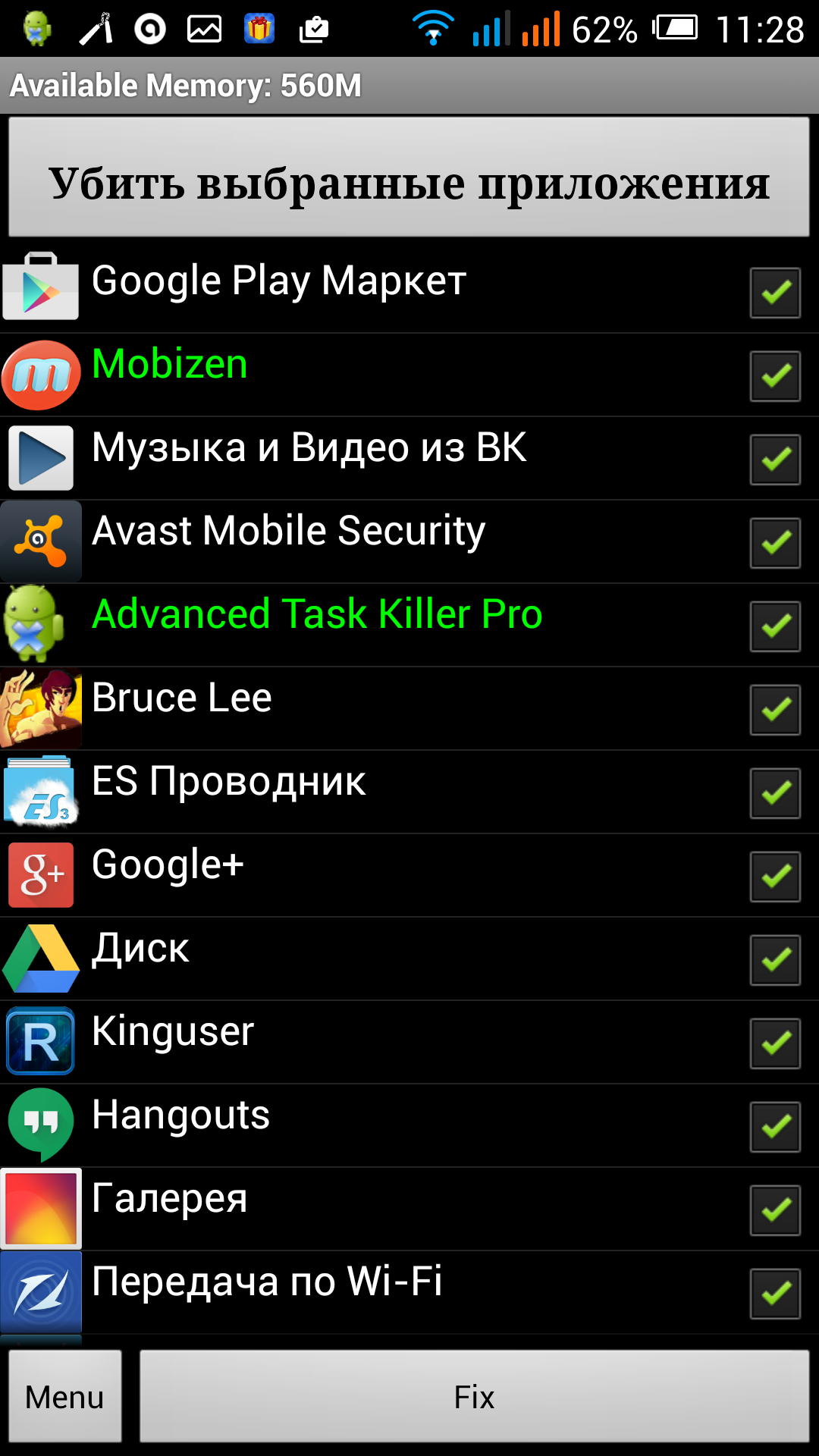Uncheck Advanced Task Killer Pro

[775, 626]
